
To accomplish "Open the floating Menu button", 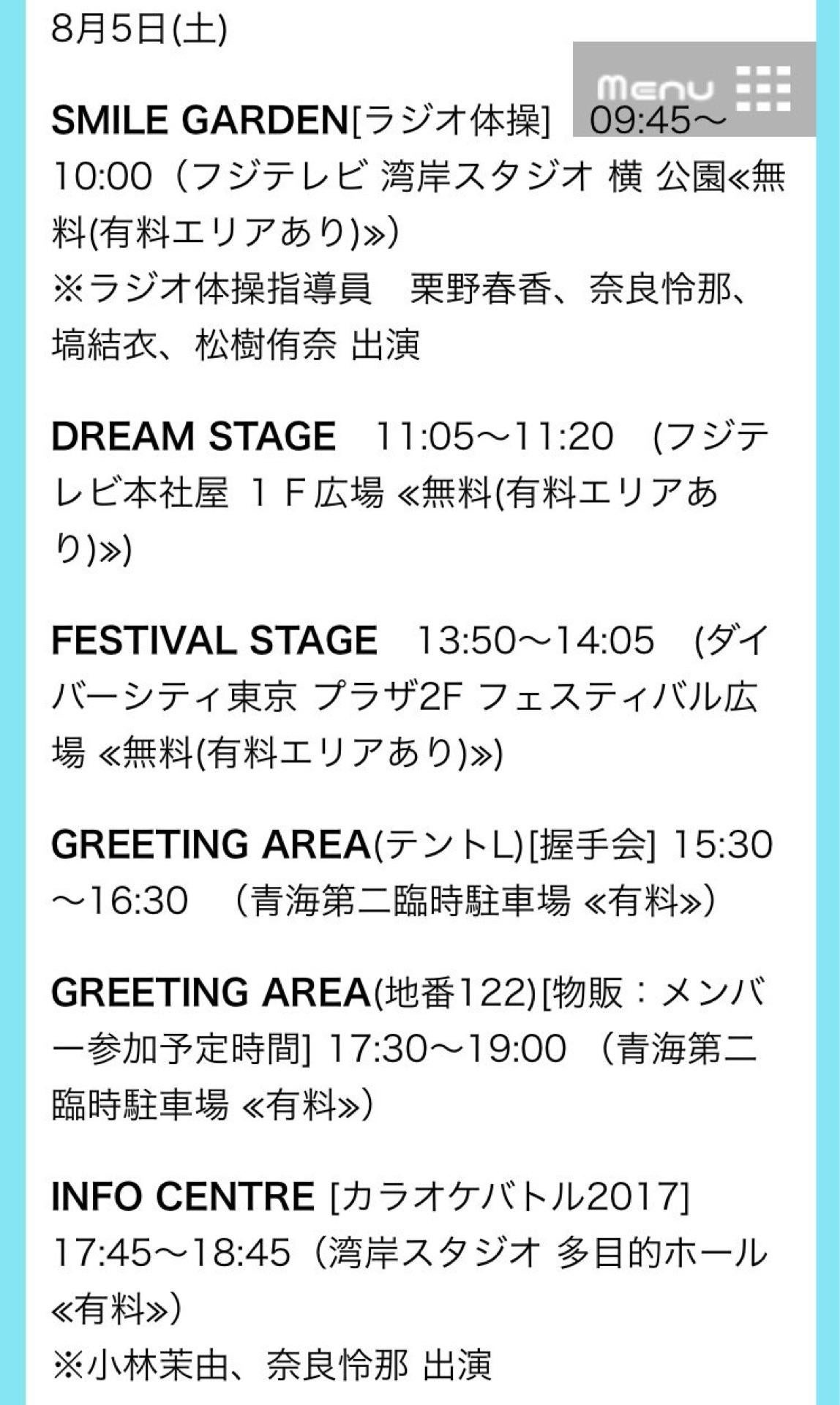I will tap(694, 89).
